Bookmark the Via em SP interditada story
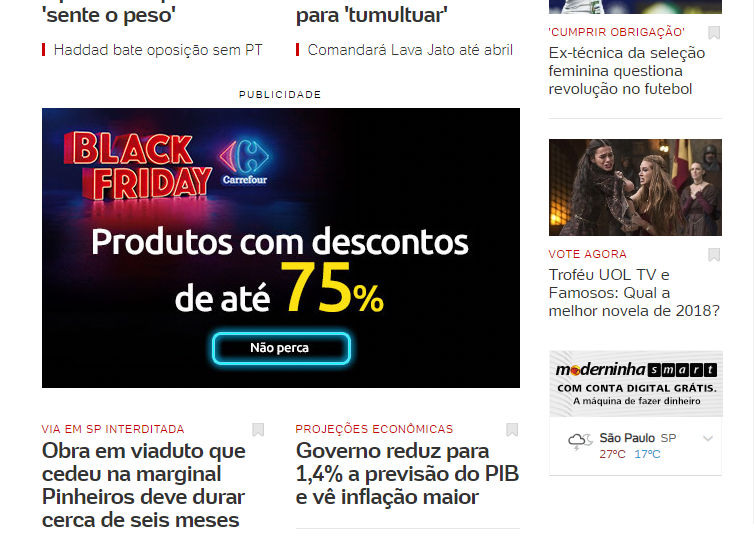The height and width of the screenshot is (545, 754). (x=258, y=430)
